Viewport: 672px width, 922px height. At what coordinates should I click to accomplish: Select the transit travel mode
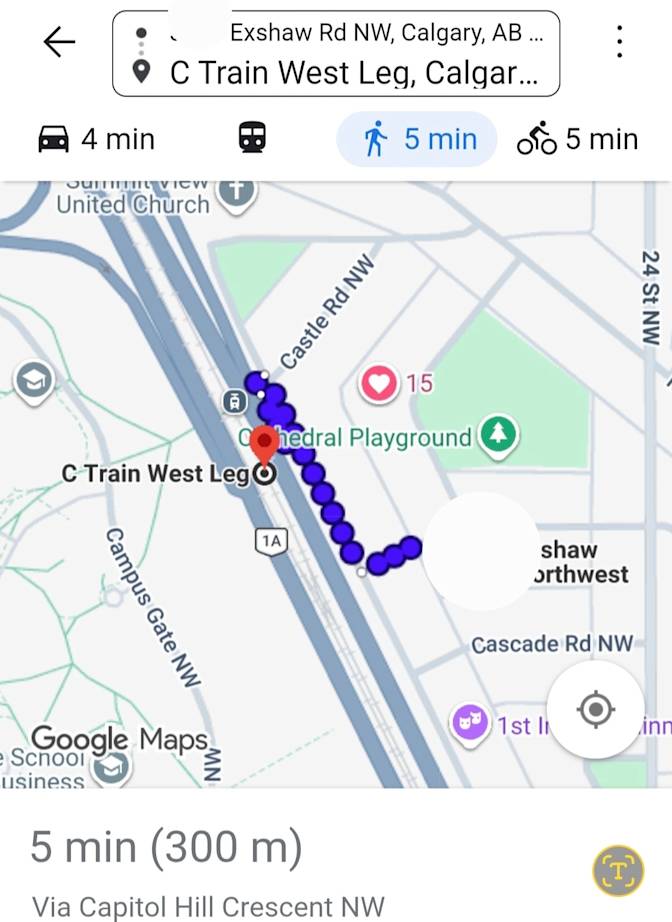pyautogui.click(x=252, y=139)
